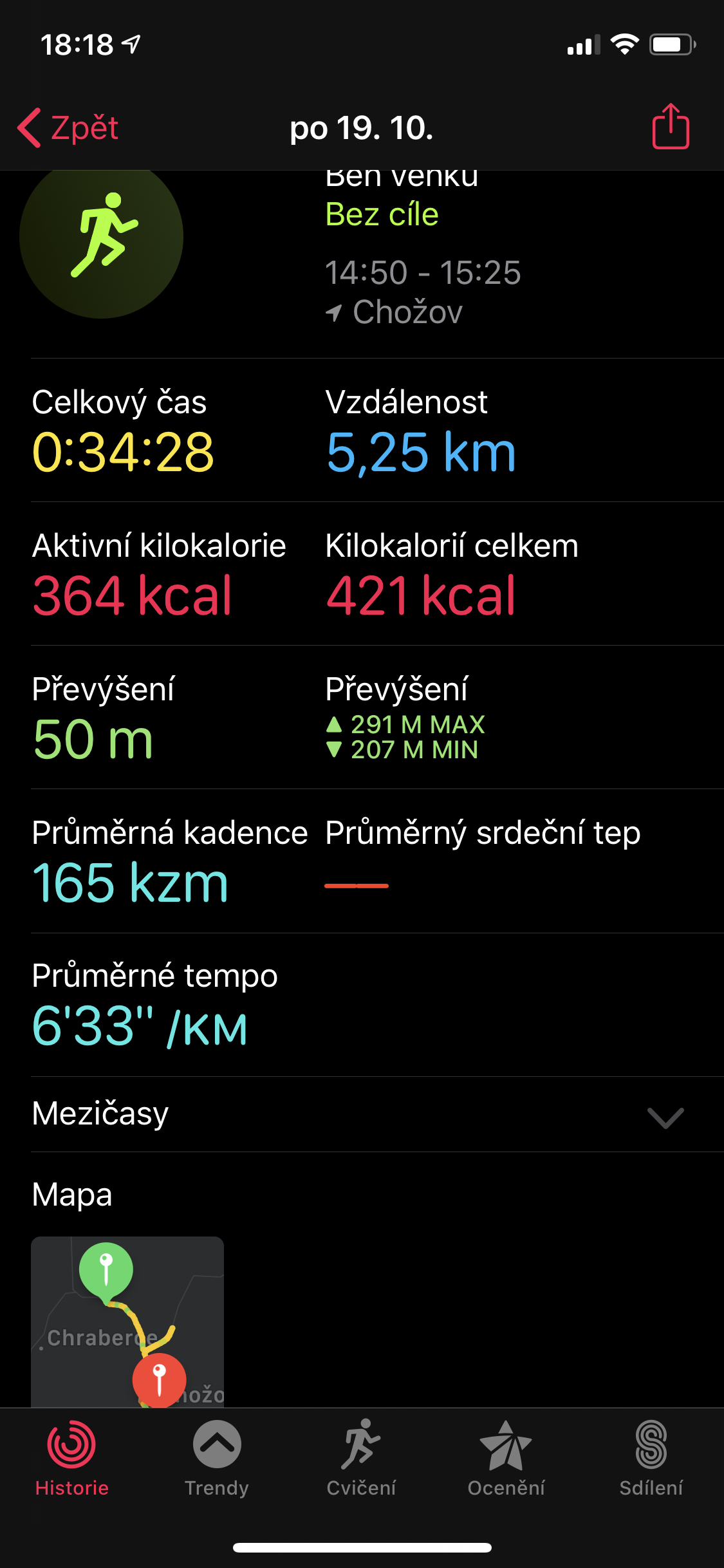Share this workout via share icon

pos(671,126)
